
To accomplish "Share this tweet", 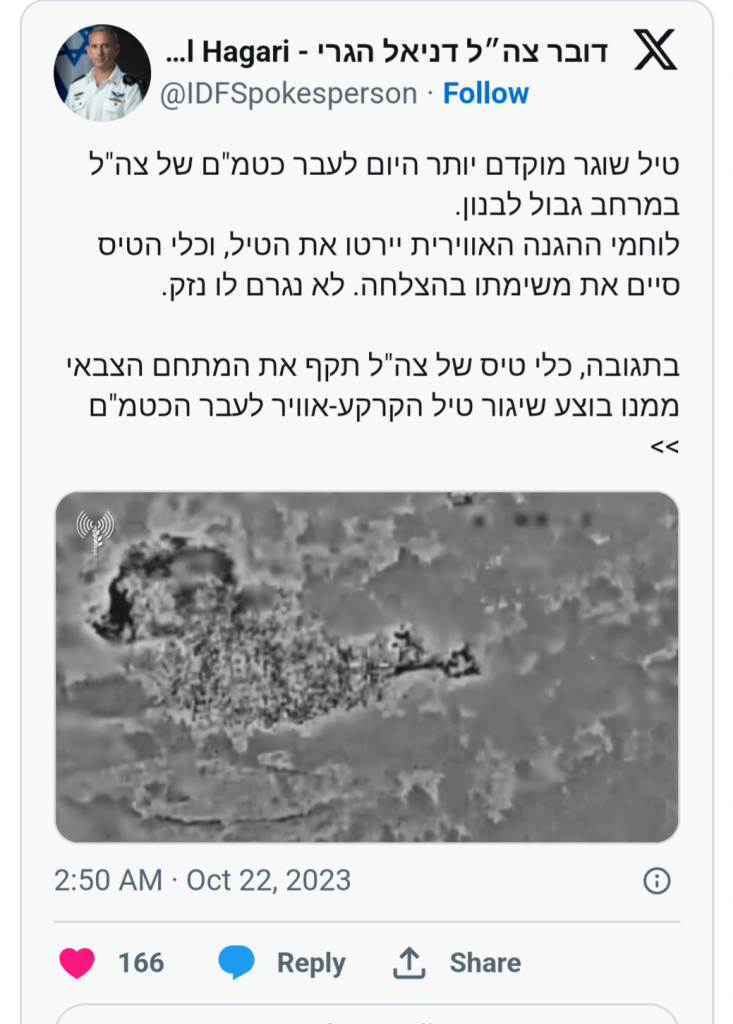I will [x=457, y=963].
